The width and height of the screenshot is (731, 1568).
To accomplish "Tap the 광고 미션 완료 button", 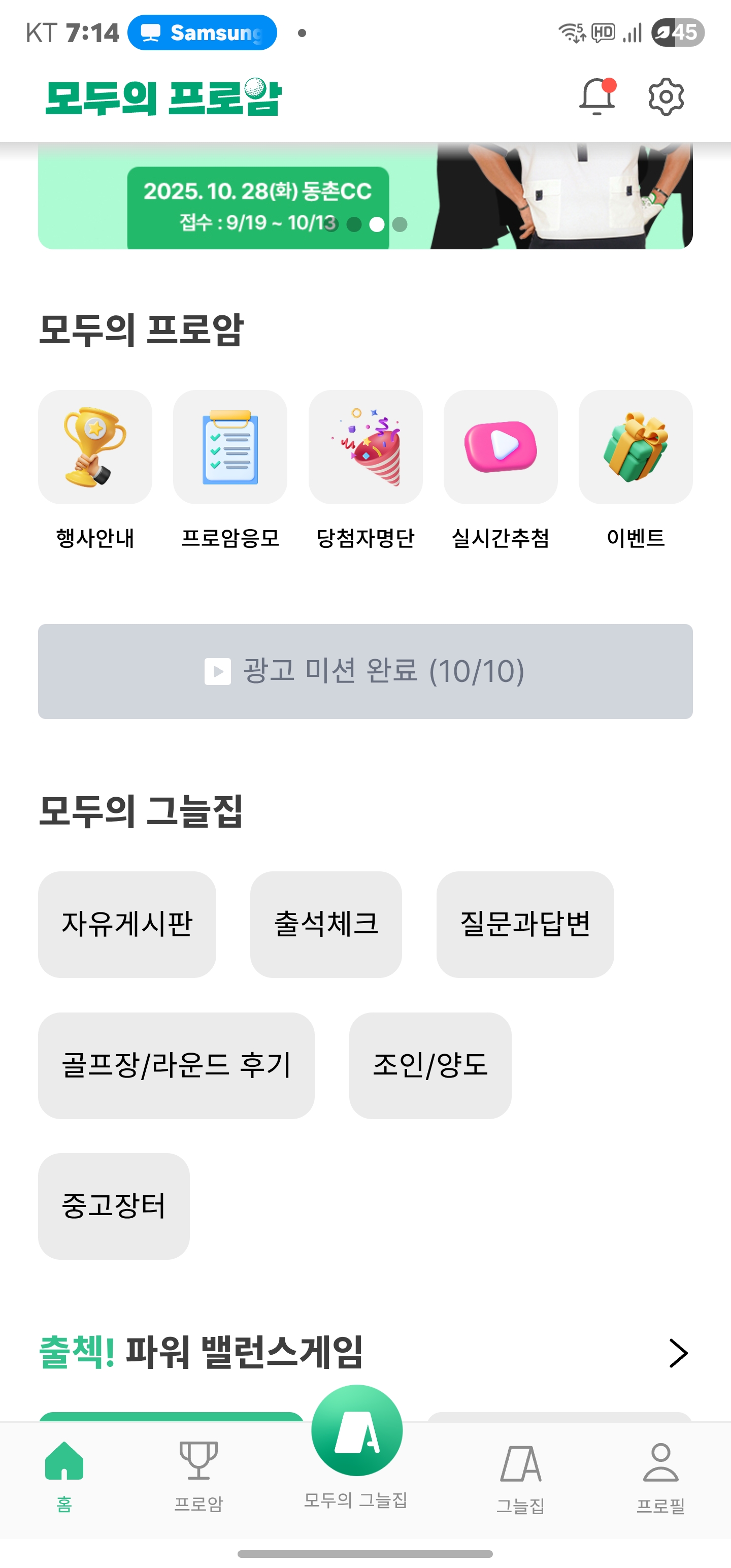I will tap(365, 671).
